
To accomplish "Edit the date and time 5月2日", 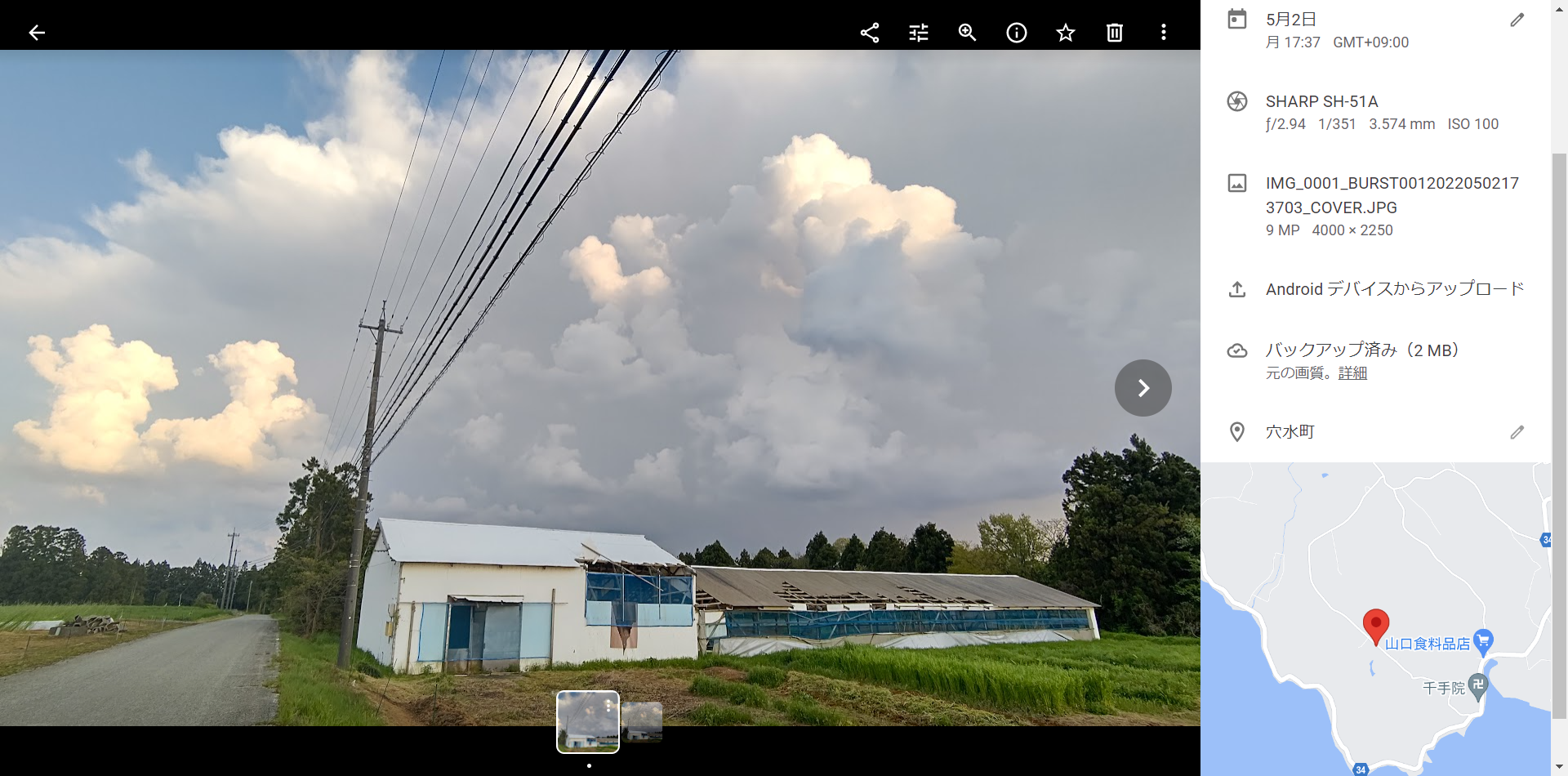I will (x=1517, y=20).
